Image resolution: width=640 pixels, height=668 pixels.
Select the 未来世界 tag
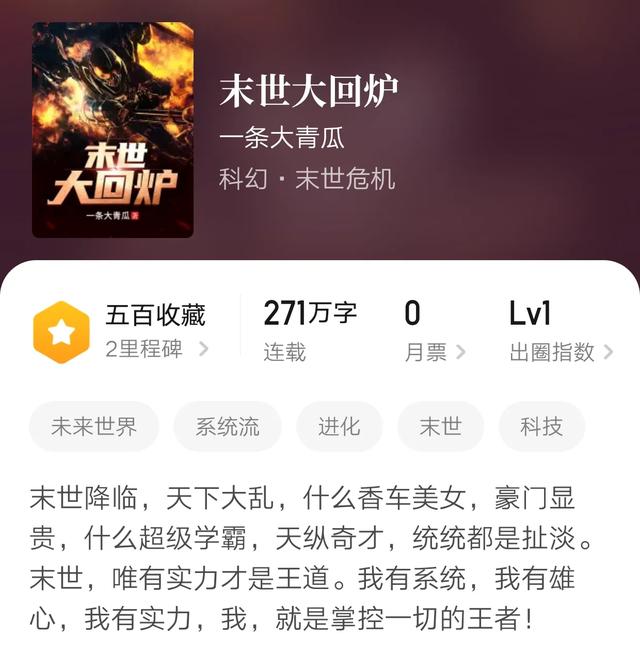(x=94, y=427)
